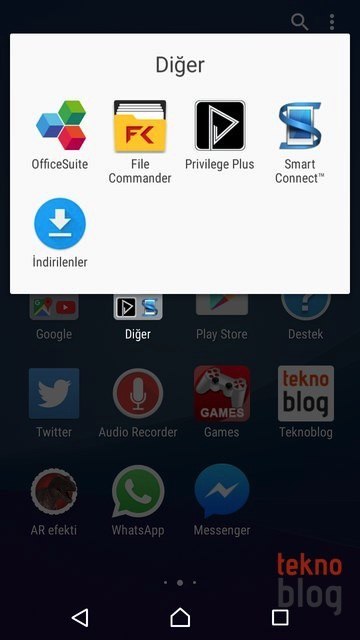
Task: Return to the home screen
Action: coord(180,617)
